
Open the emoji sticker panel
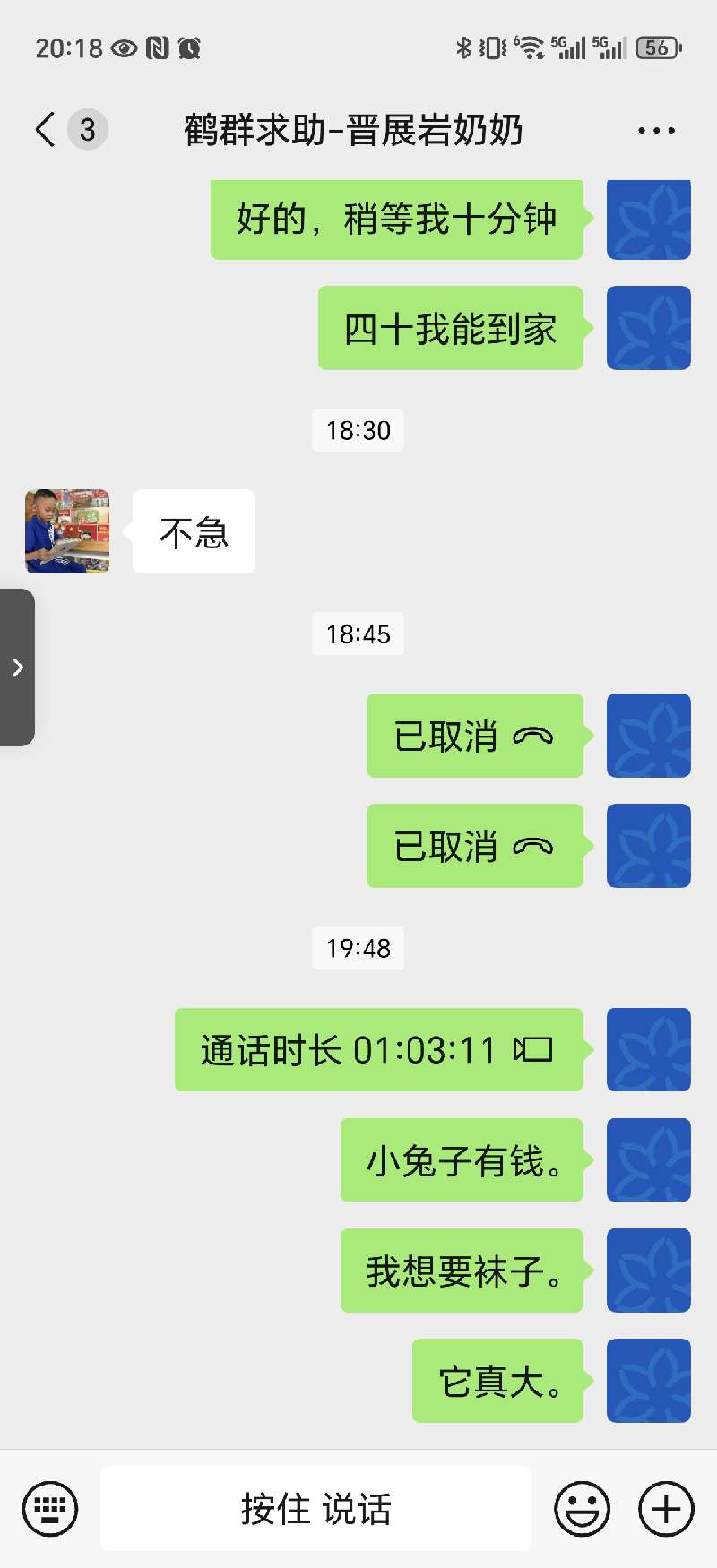(x=583, y=1509)
